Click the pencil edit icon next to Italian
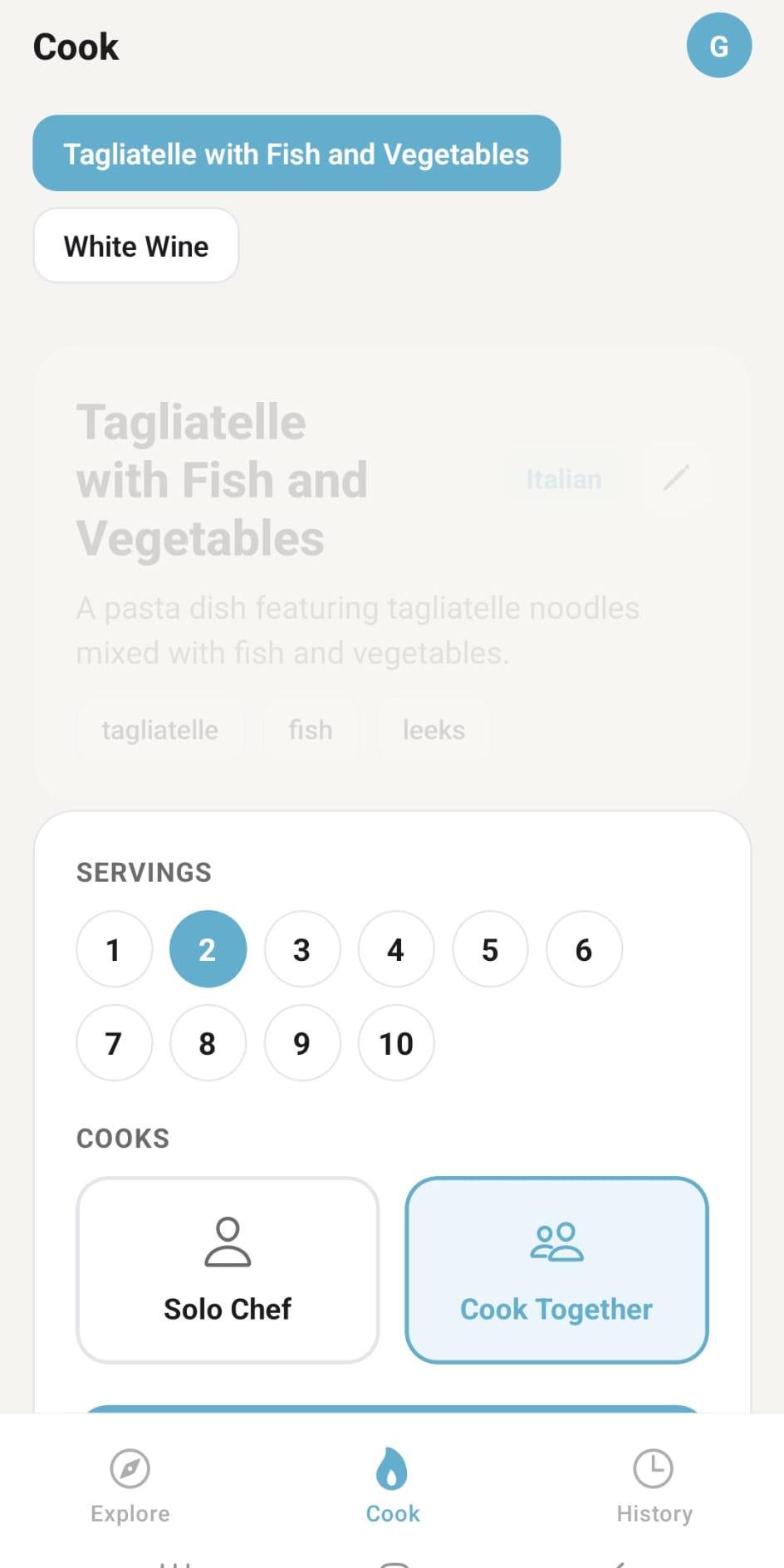 pos(677,478)
